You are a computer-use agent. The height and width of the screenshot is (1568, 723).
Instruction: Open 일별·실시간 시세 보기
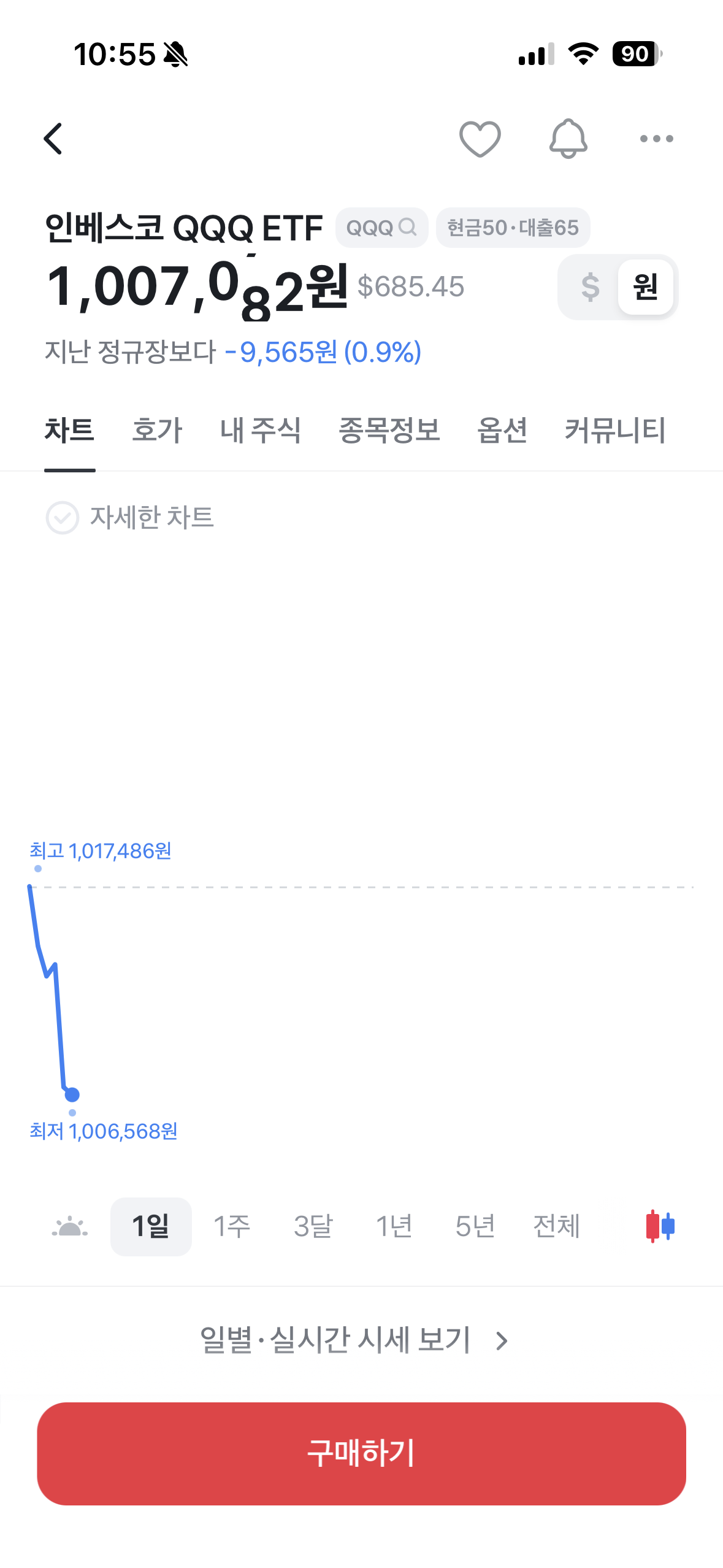pyautogui.click(x=354, y=1340)
